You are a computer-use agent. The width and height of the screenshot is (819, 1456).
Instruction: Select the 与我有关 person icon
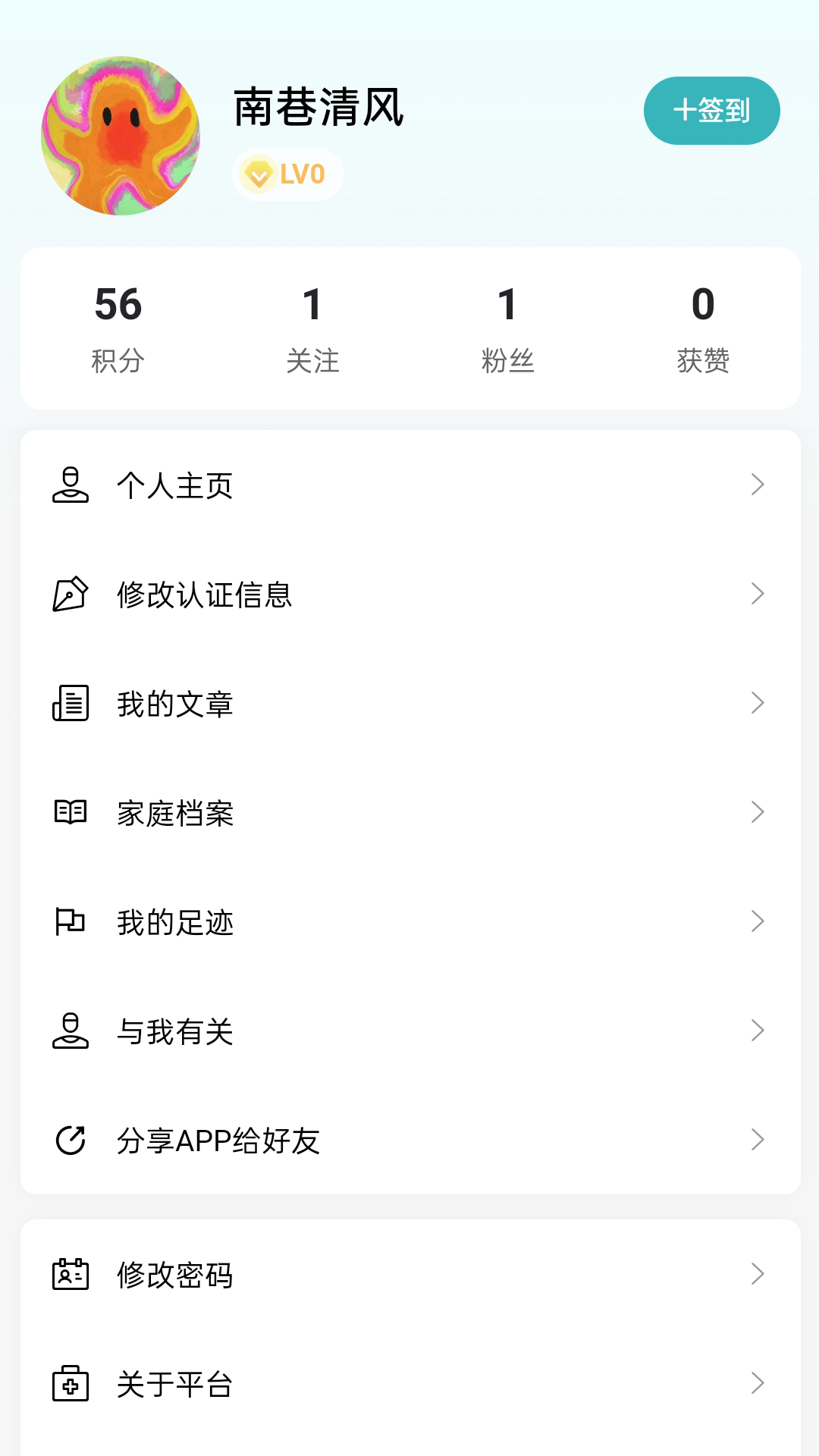pos(71,1031)
